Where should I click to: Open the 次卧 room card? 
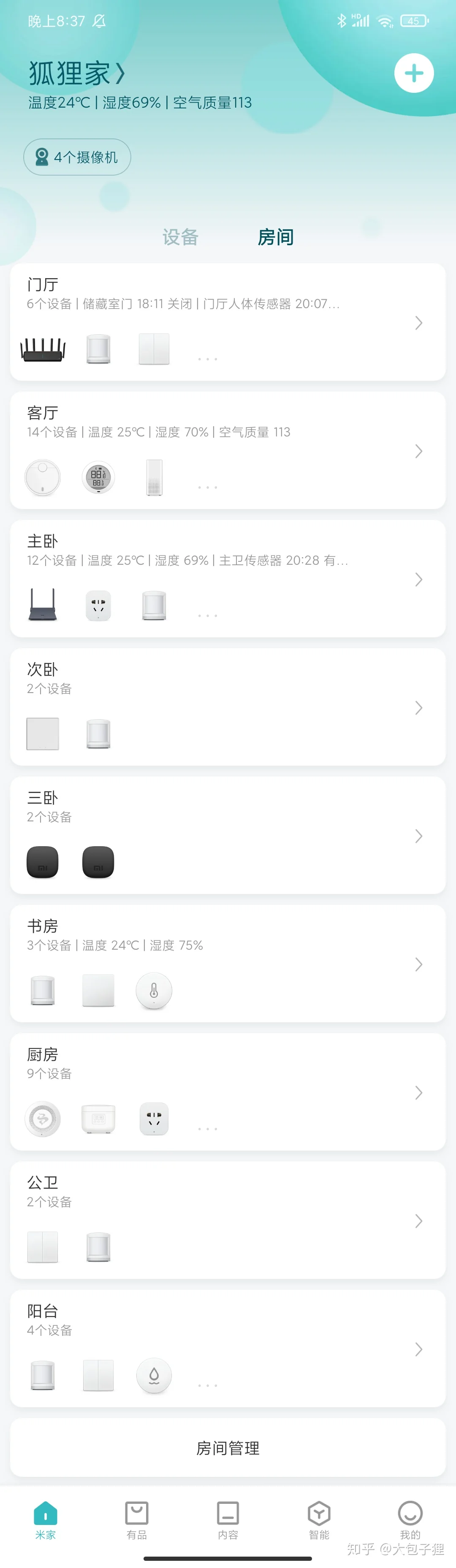click(228, 707)
